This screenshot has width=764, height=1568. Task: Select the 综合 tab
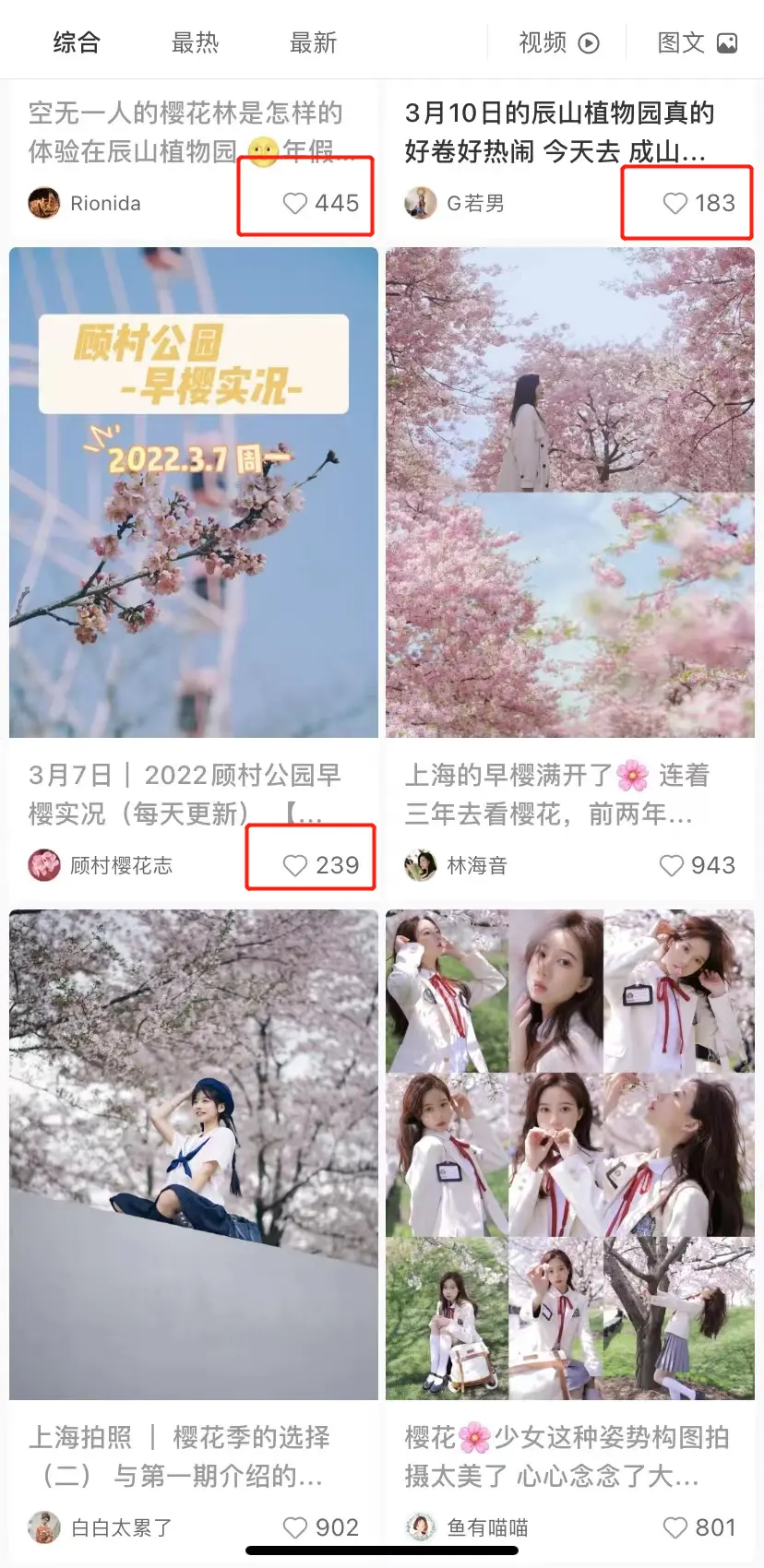pyautogui.click(x=77, y=42)
